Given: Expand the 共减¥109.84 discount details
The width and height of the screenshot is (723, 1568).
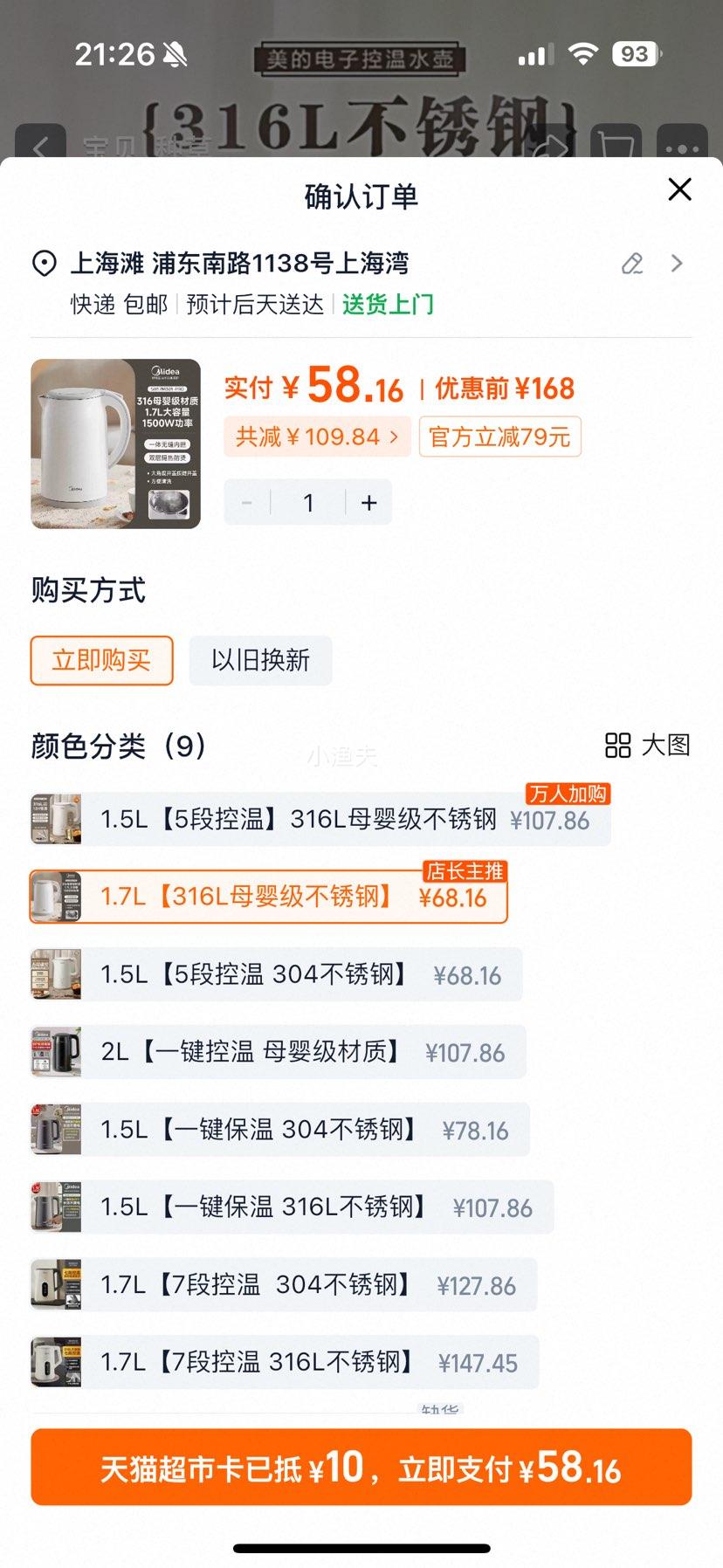Looking at the screenshot, I should [316, 437].
